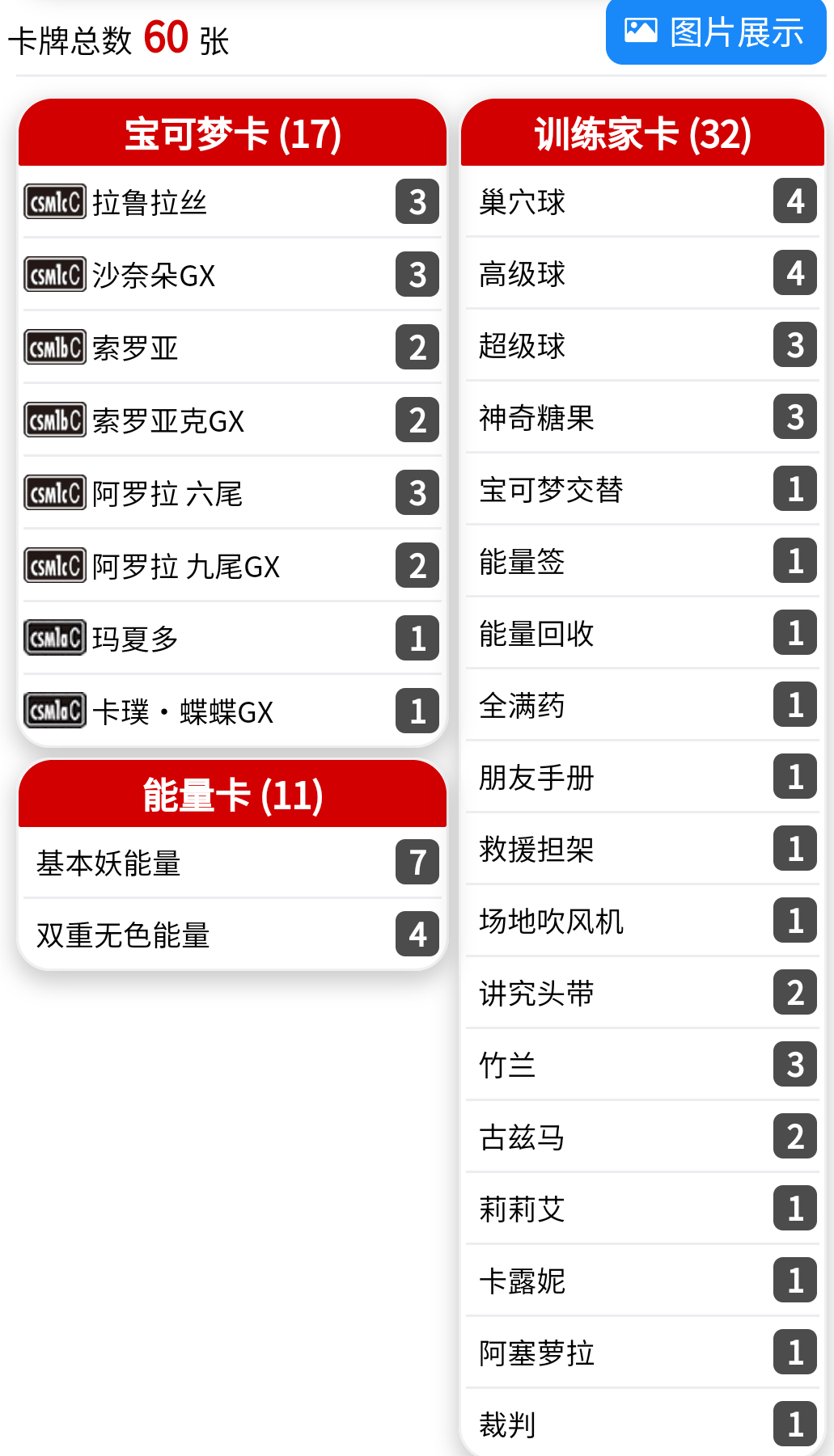Select the 双重无色能量 row

click(232, 935)
